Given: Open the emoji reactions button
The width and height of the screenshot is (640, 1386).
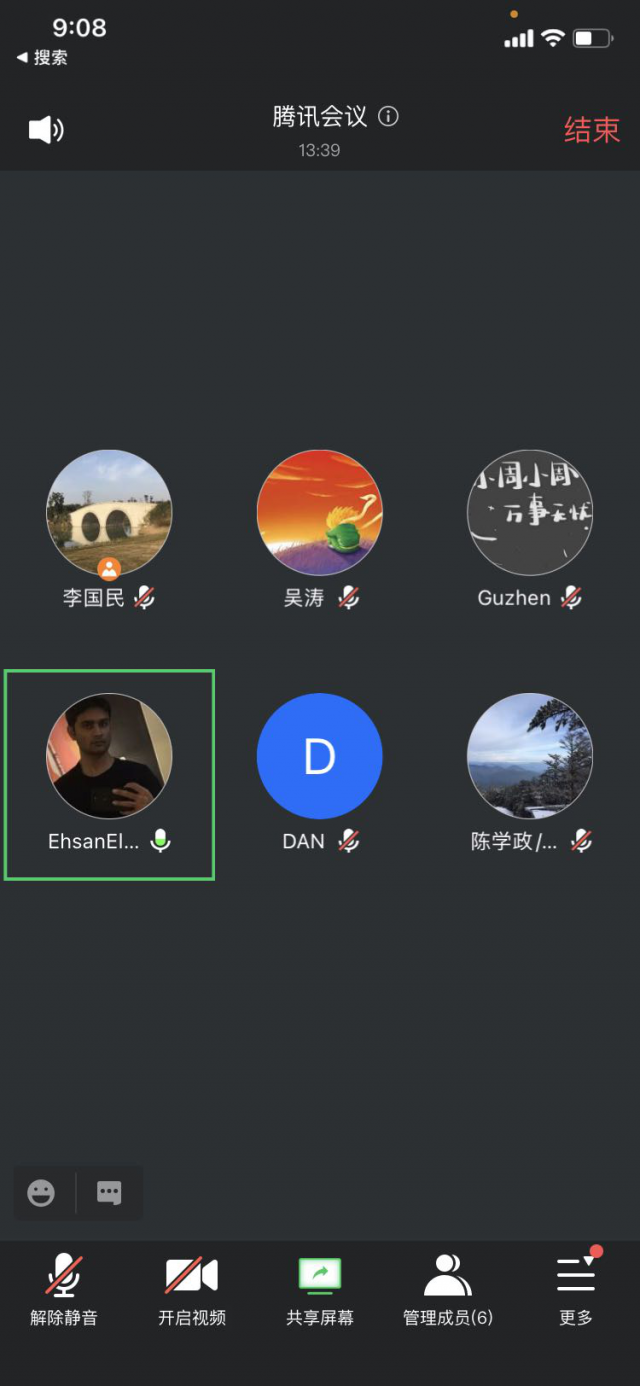Looking at the screenshot, I should pos(41,1193).
